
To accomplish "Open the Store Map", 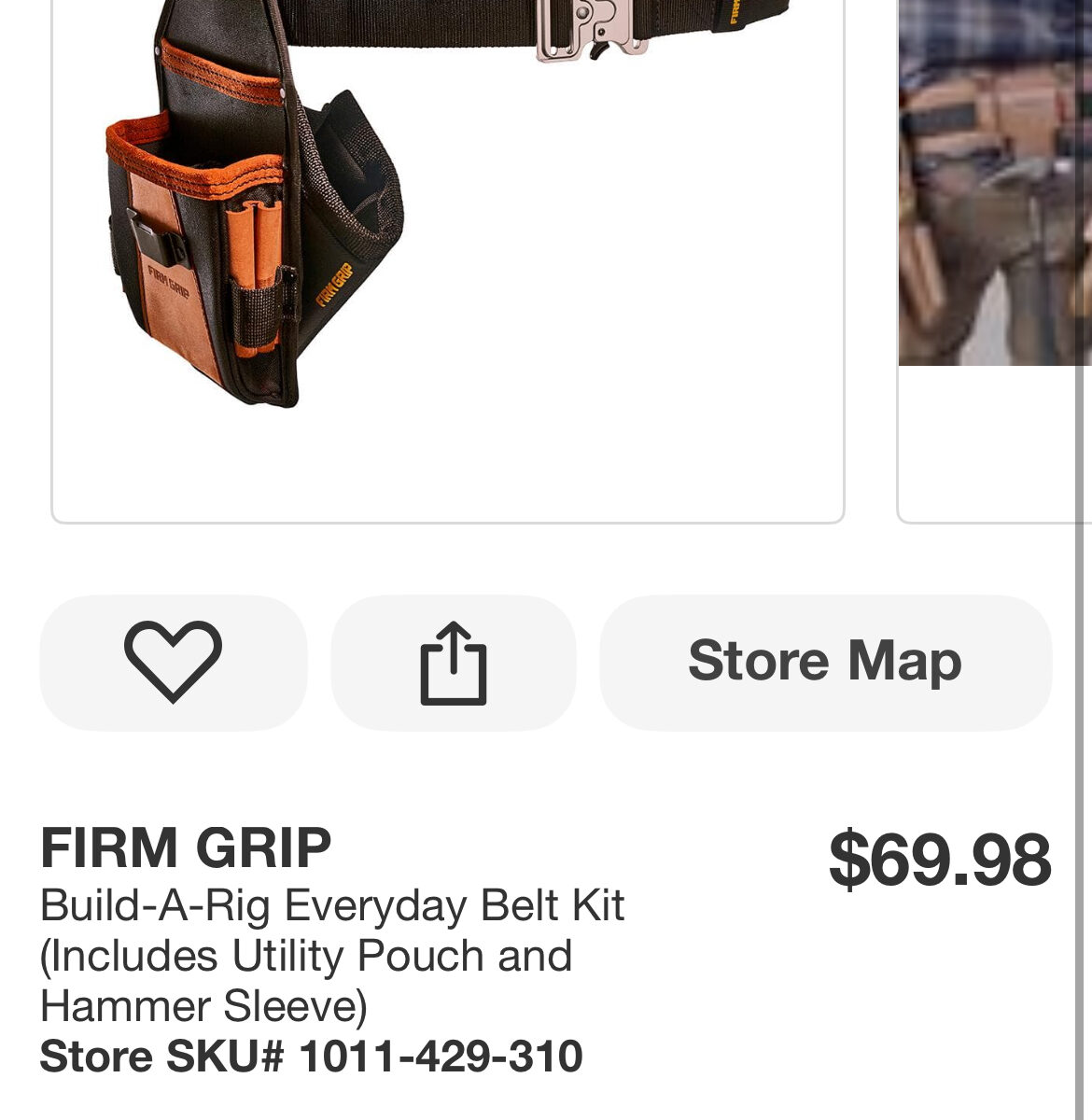I will point(825,663).
